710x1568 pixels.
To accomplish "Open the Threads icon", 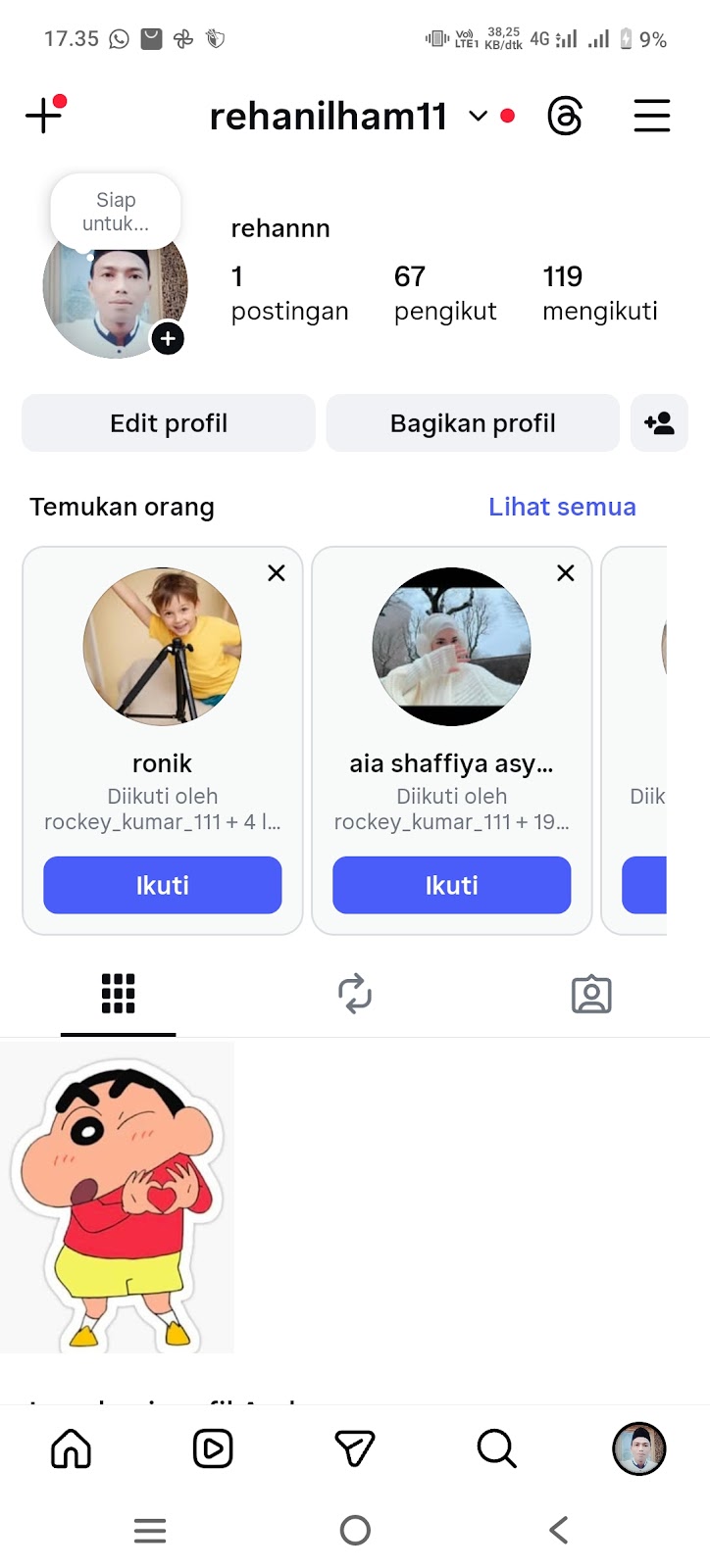I will click(565, 117).
